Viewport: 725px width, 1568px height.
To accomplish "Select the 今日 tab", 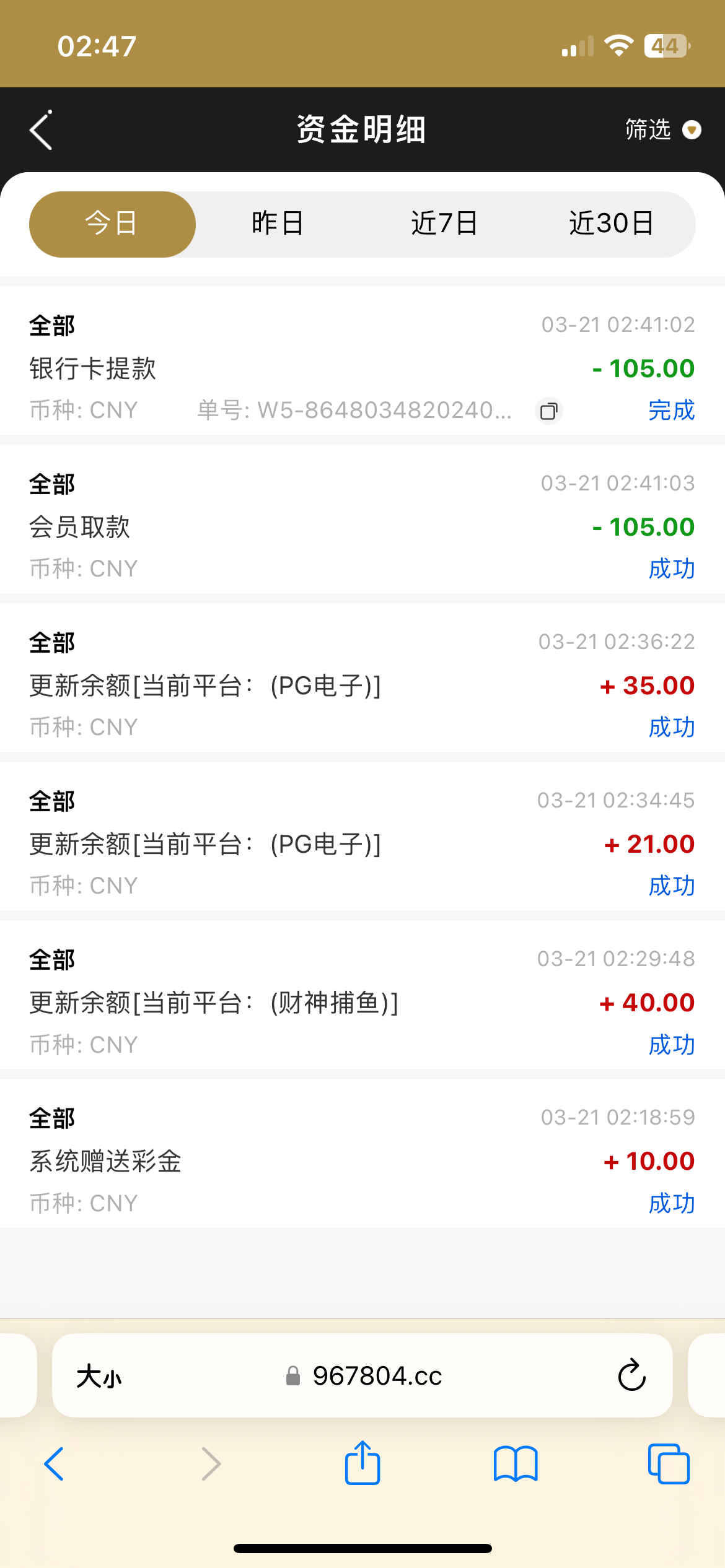I will point(112,224).
